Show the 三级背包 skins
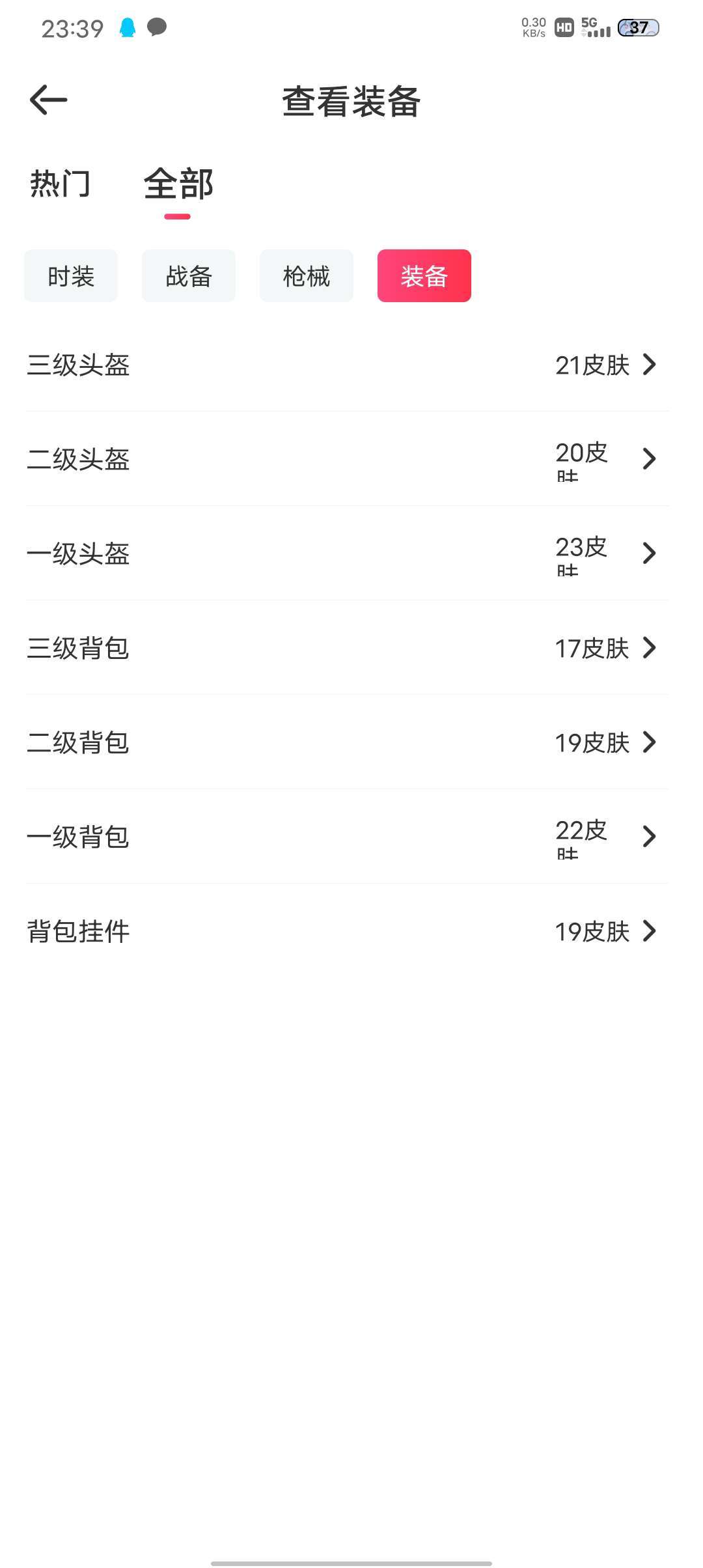The image size is (703, 1568). coord(348,648)
